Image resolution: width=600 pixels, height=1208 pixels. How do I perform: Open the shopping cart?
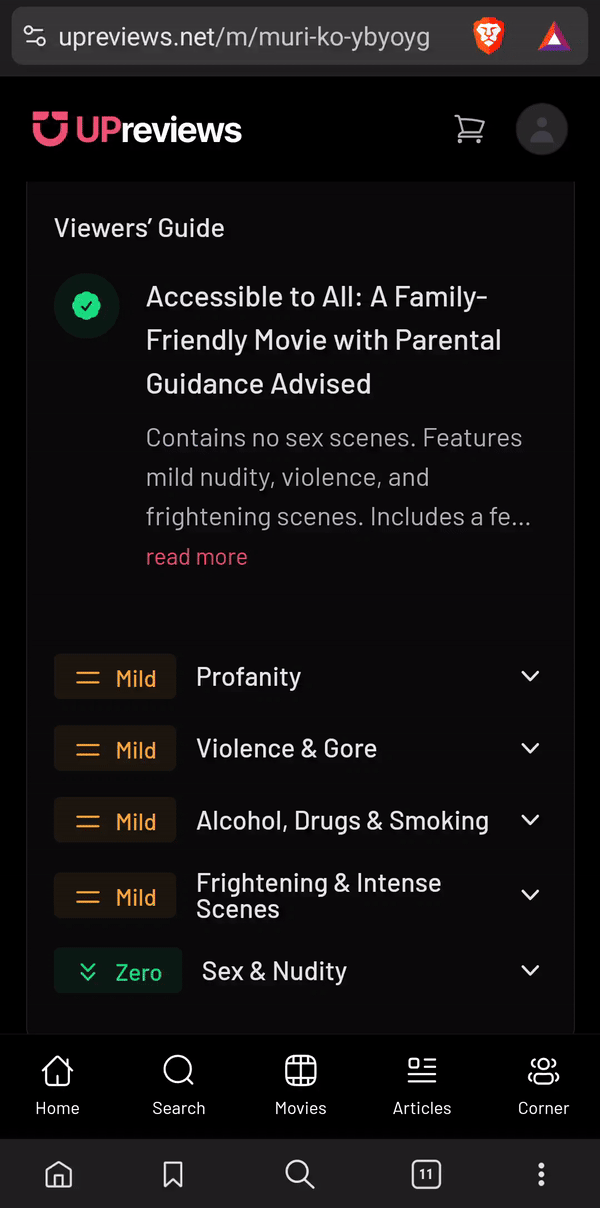point(469,129)
